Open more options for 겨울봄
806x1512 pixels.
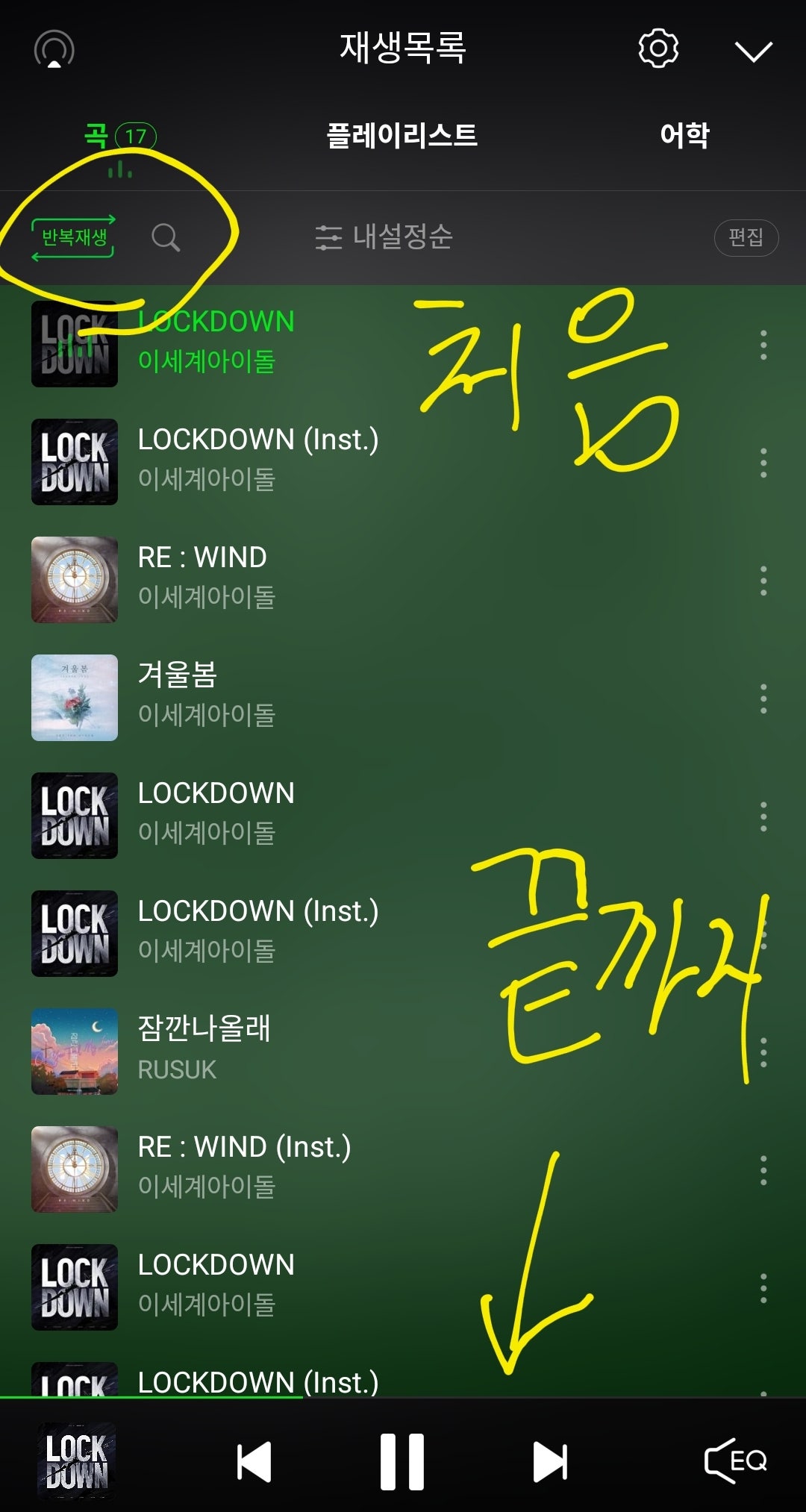[x=763, y=699]
